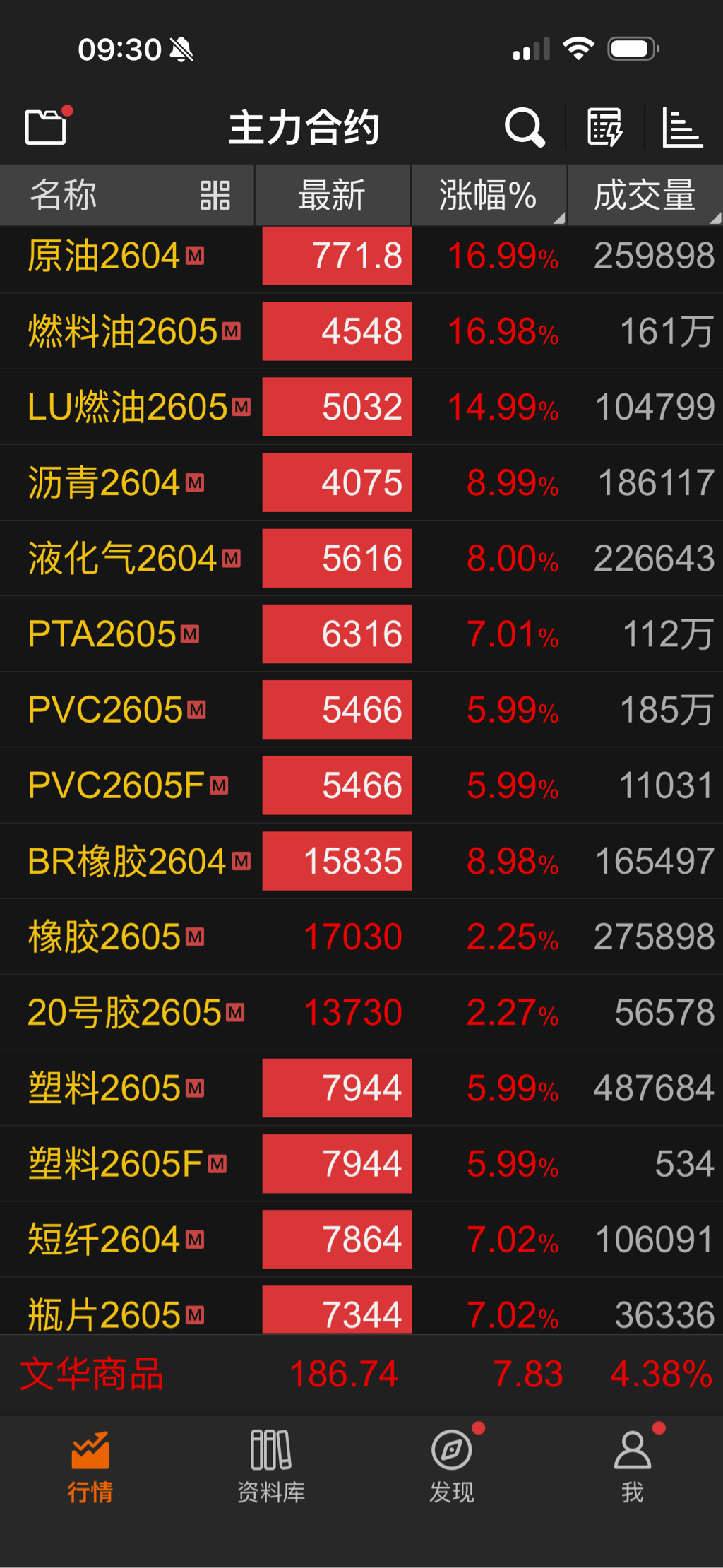The height and width of the screenshot is (1568, 723).
Task: Select the BR橡胶2604 row
Action: pos(361,861)
